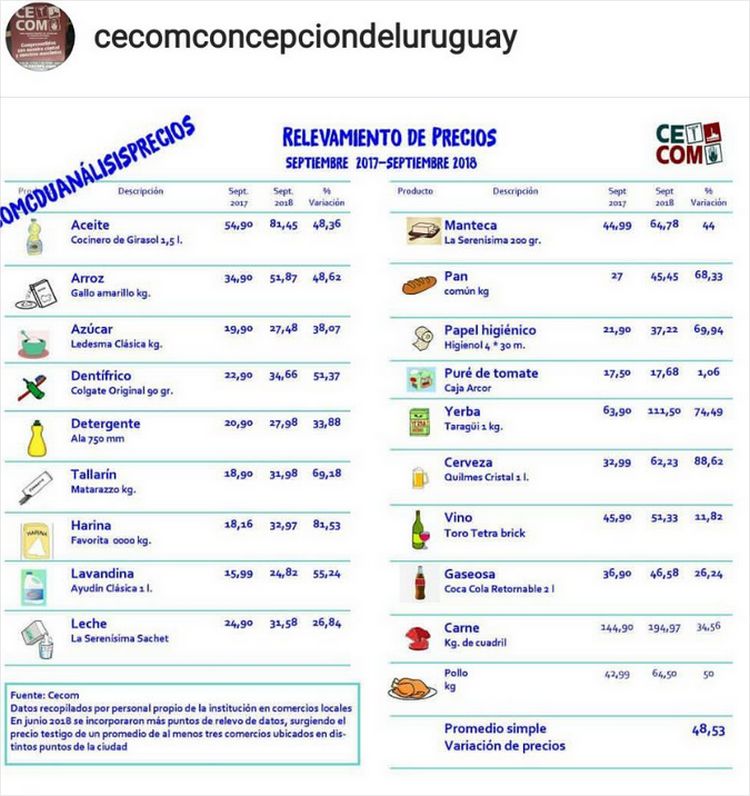
Task: Open the cecomconcepciondeluruguay username link
Action: (305, 38)
